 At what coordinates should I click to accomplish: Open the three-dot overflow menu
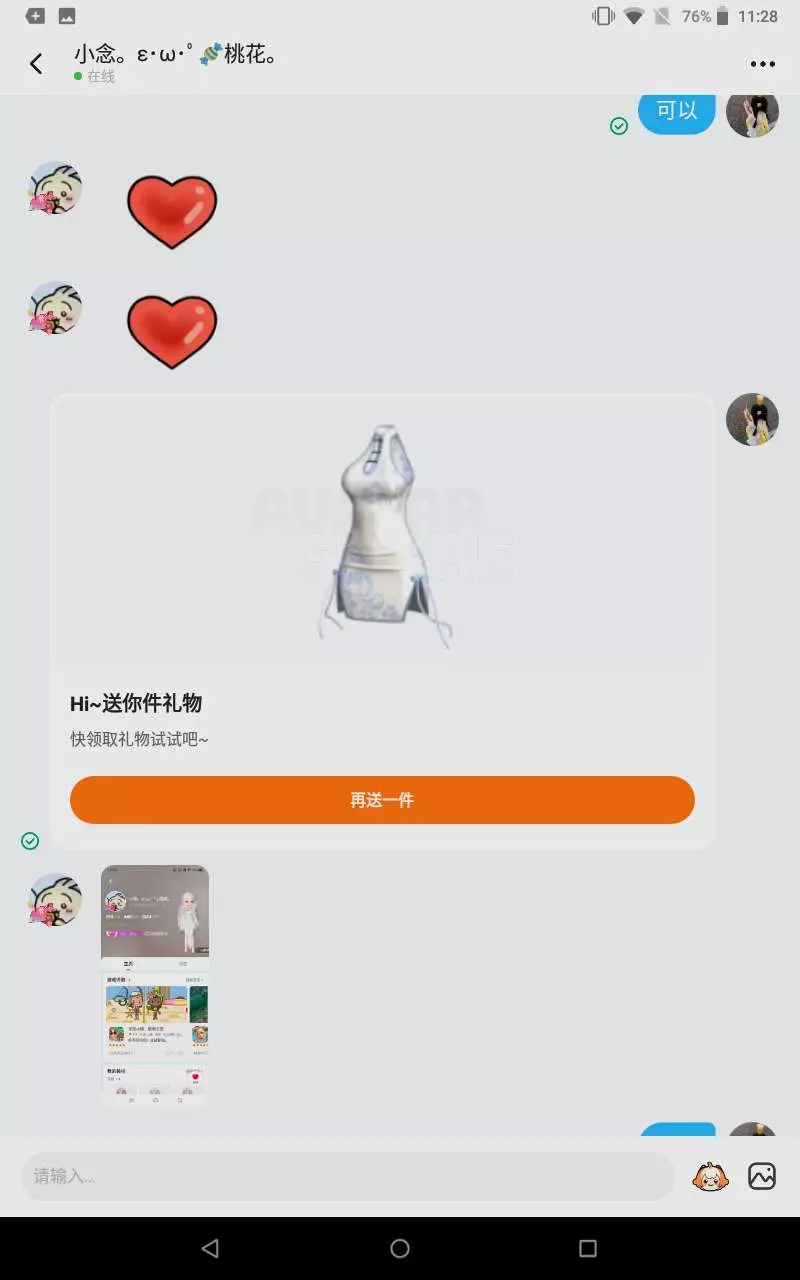(762, 64)
